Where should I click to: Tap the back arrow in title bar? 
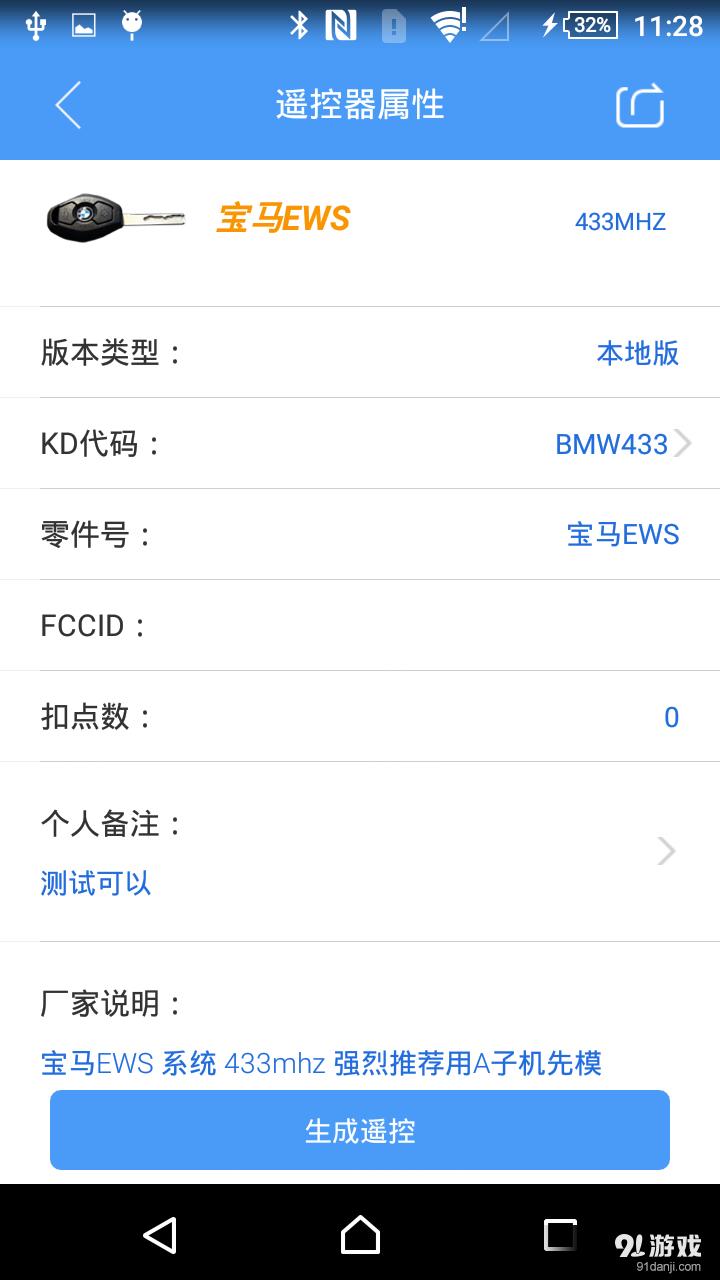pyautogui.click(x=67, y=104)
